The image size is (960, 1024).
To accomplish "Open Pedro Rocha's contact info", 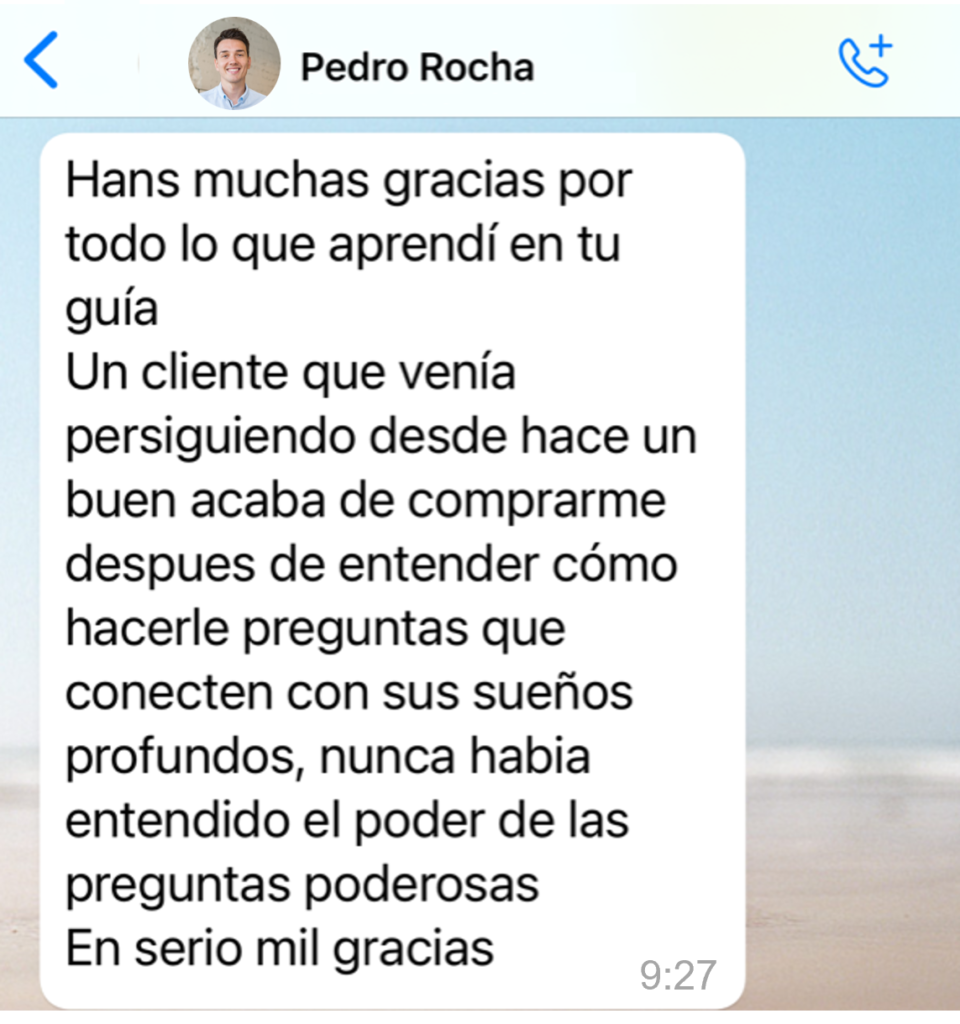I will tap(417, 68).
